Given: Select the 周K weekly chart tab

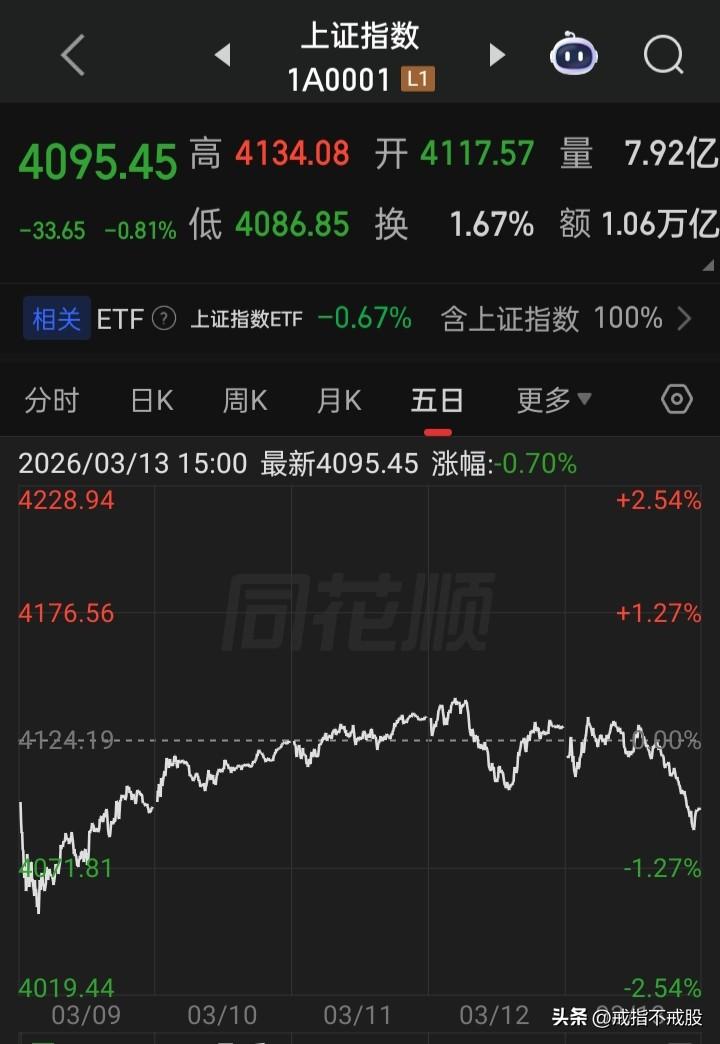Looking at the screenshot, I should tap(244, 399).
